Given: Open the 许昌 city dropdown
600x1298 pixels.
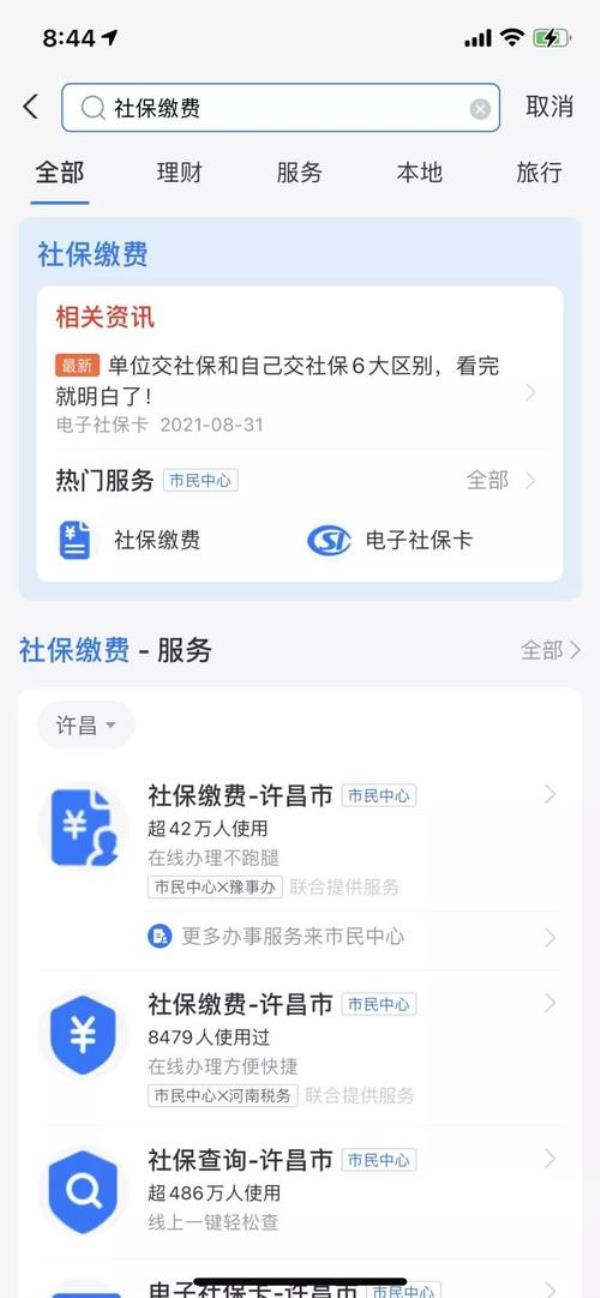Looking at the screenshot, I should [x=85, y=725].
